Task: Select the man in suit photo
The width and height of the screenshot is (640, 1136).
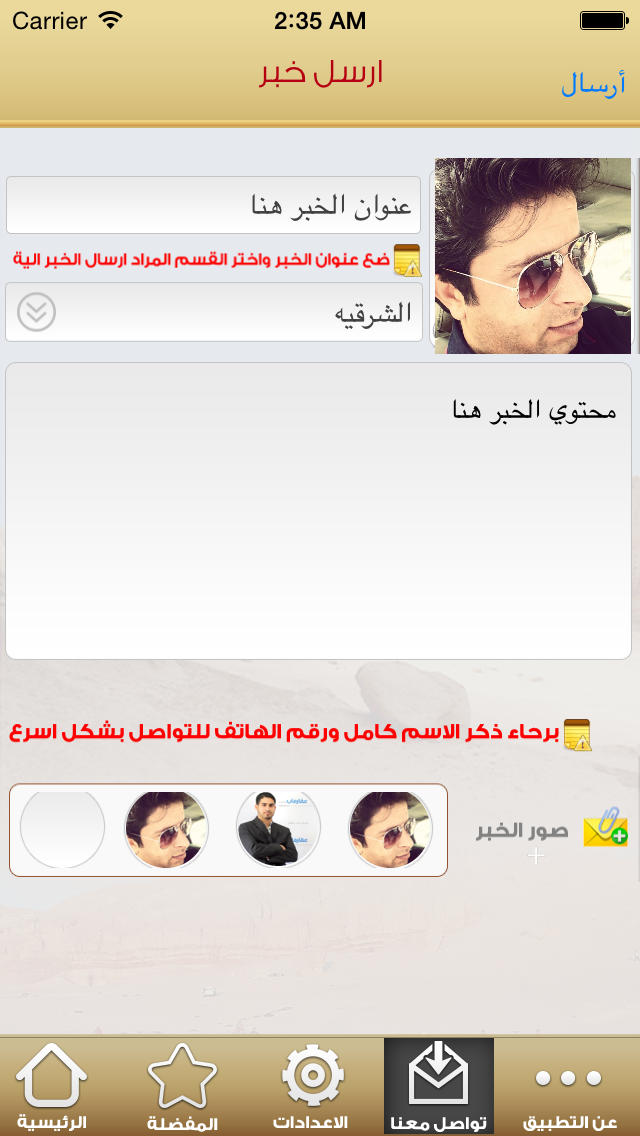Action: coord(278,828)
